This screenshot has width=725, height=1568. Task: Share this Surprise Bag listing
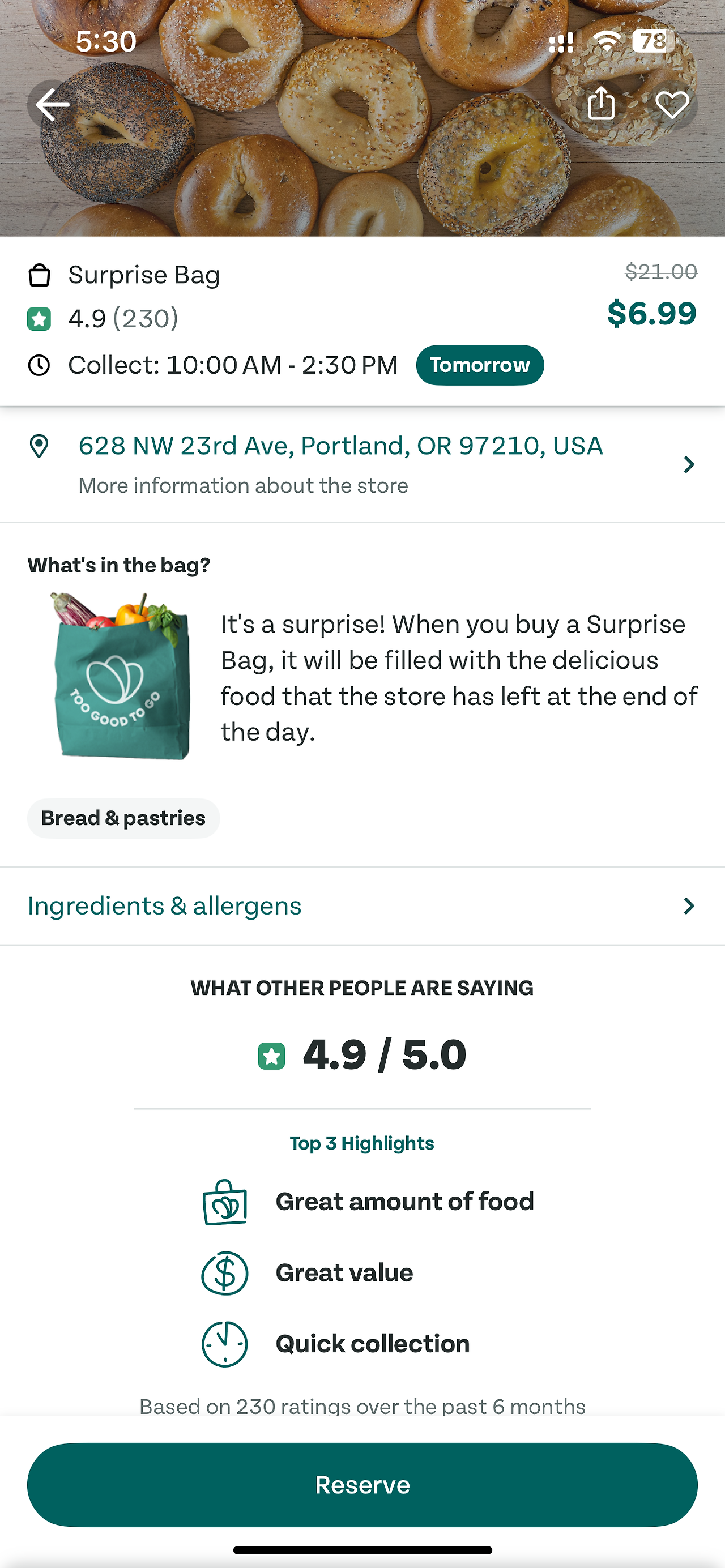coord(601,104)
